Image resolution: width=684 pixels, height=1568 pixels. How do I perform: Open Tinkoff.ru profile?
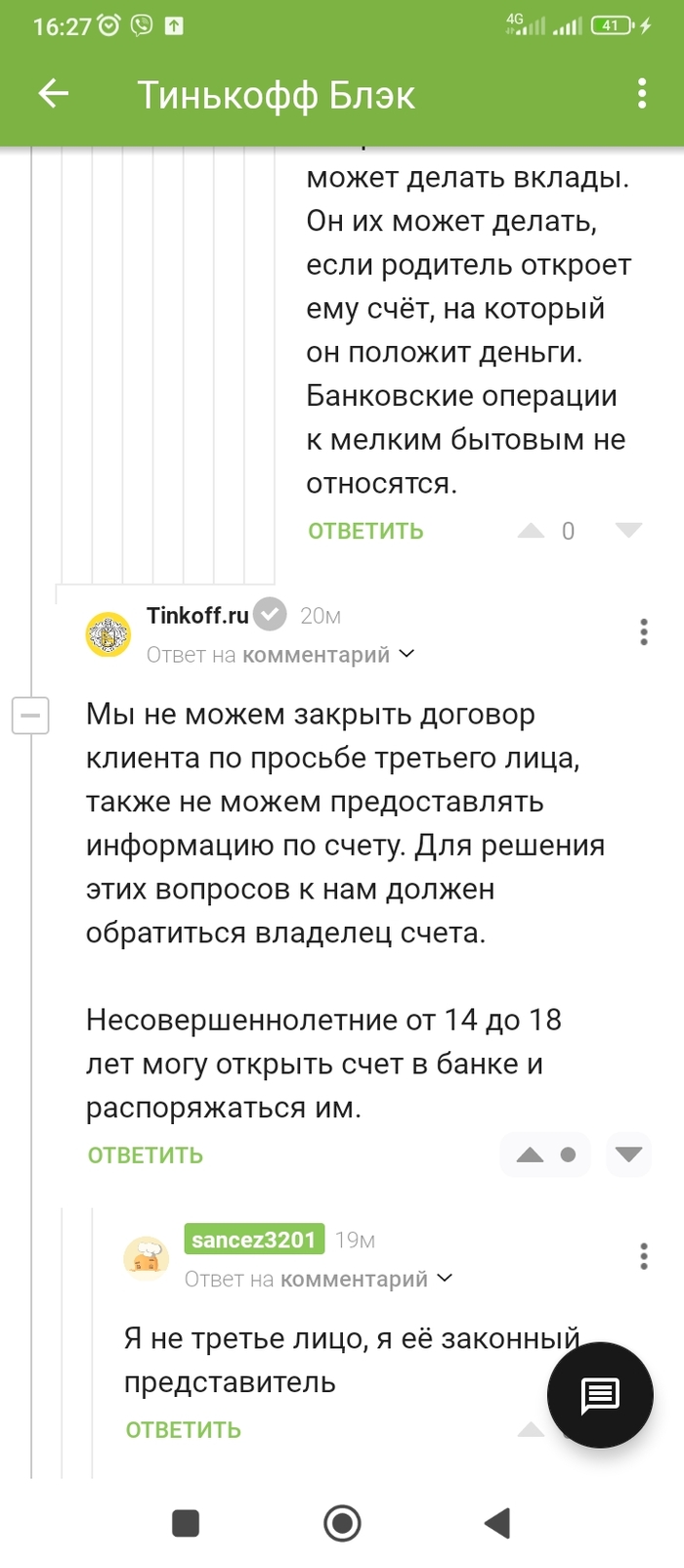197,615
